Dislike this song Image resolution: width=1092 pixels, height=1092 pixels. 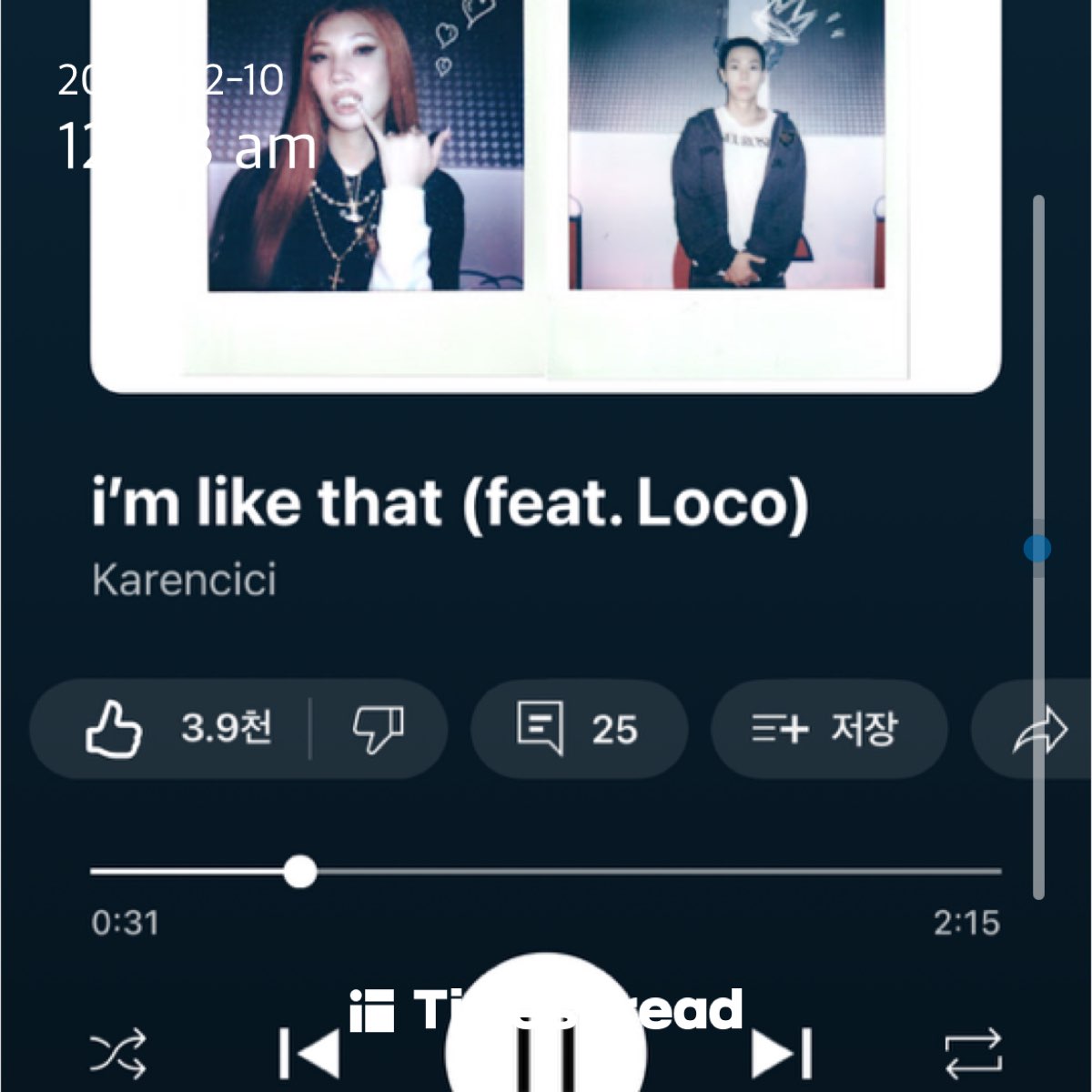379,729
